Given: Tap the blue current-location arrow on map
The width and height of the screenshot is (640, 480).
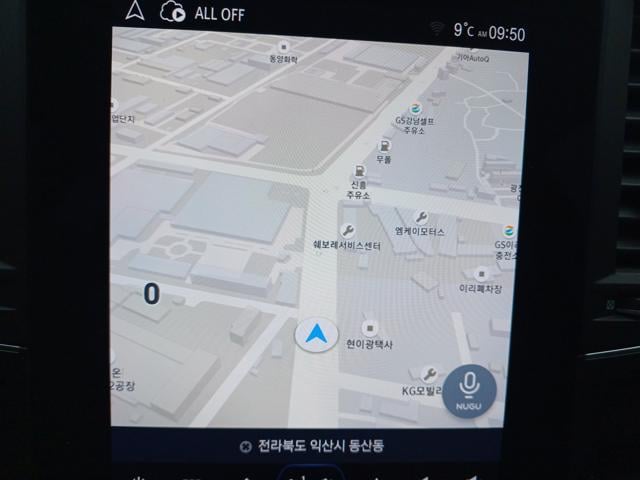Looking at the screenshot, I should [316, 334].
